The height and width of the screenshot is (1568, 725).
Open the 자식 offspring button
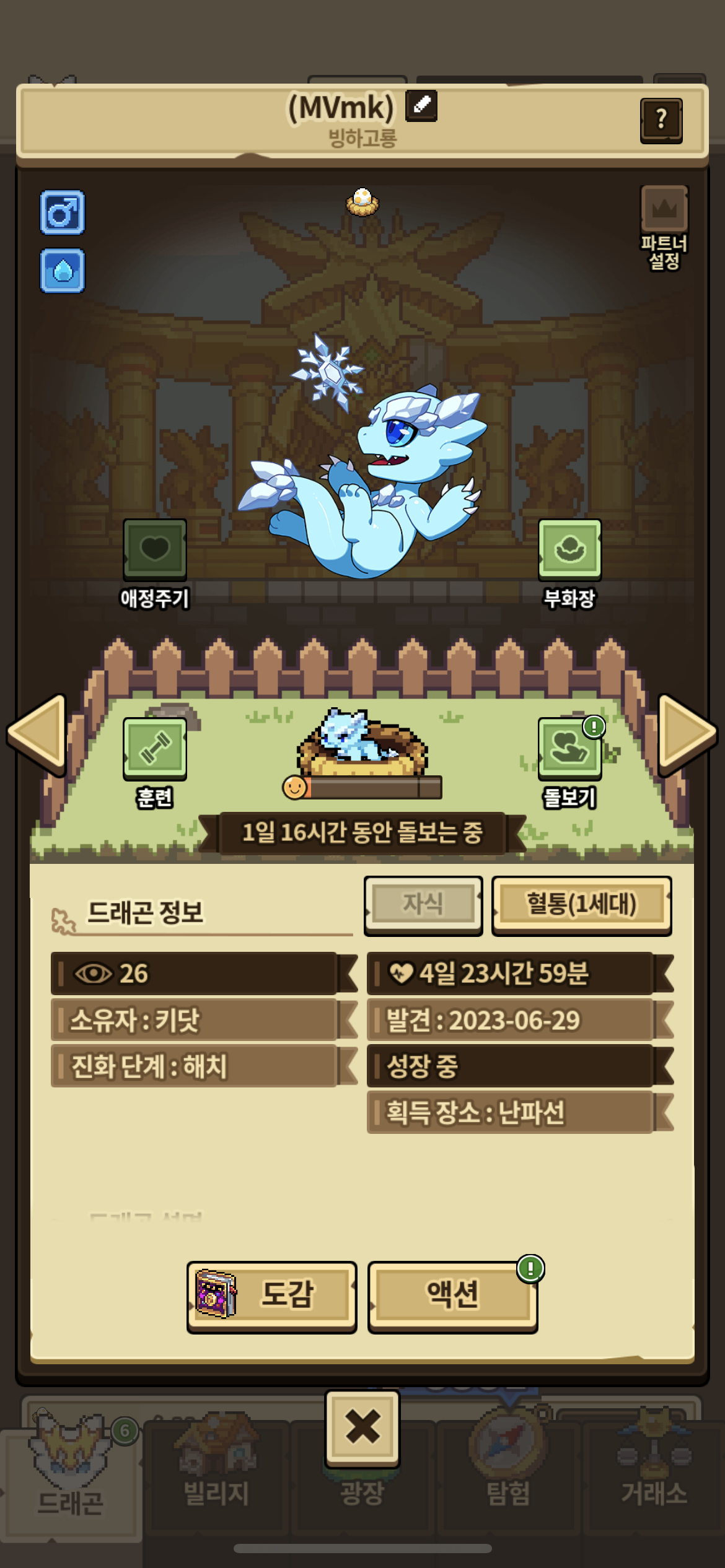pos(423,904)
